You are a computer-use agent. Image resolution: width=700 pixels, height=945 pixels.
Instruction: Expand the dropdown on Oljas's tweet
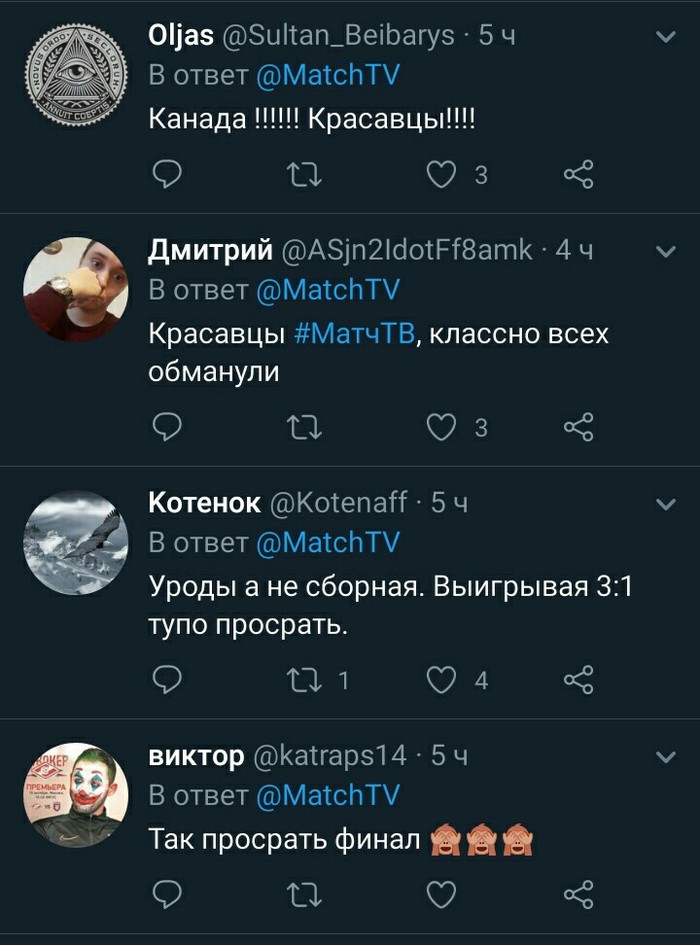pyautogui.click(x=664, y=37)
